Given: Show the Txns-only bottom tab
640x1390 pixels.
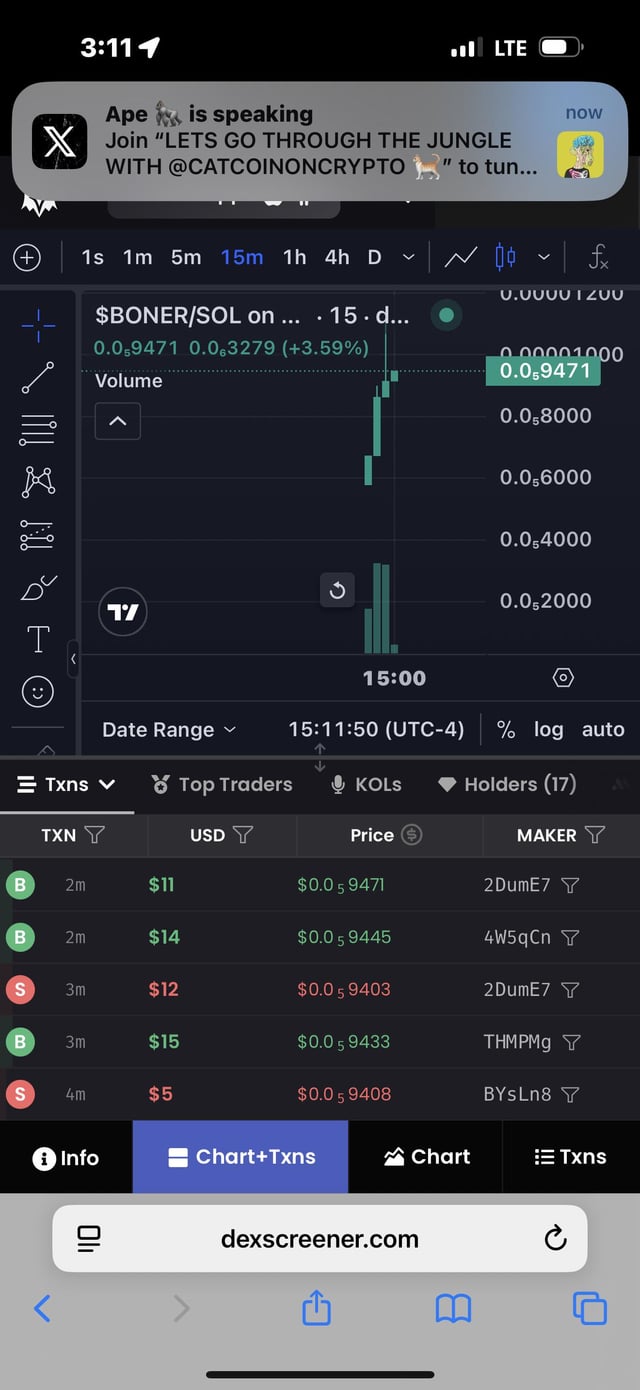Looking at the screenshot, I should point(571,1157).
